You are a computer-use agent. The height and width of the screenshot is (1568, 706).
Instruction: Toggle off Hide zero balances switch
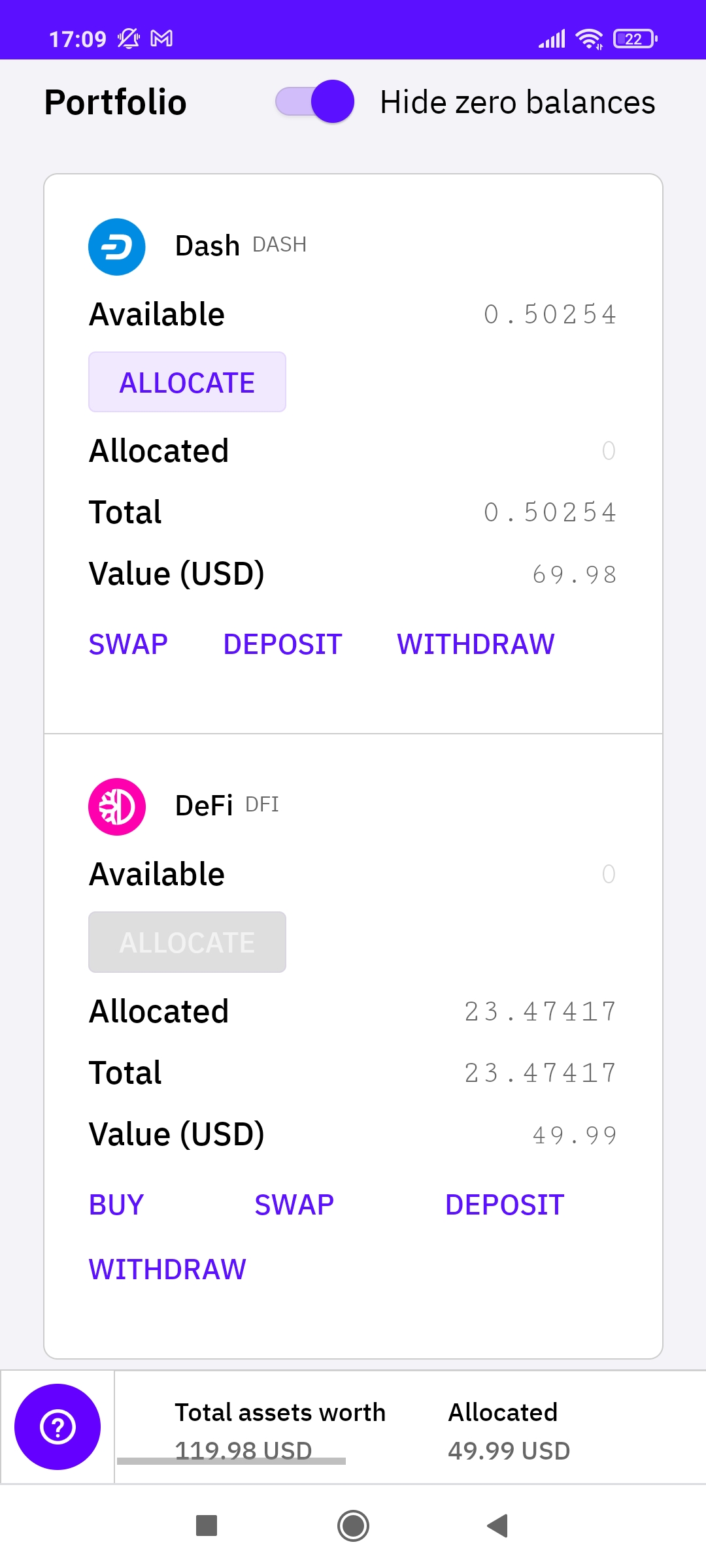314,102
